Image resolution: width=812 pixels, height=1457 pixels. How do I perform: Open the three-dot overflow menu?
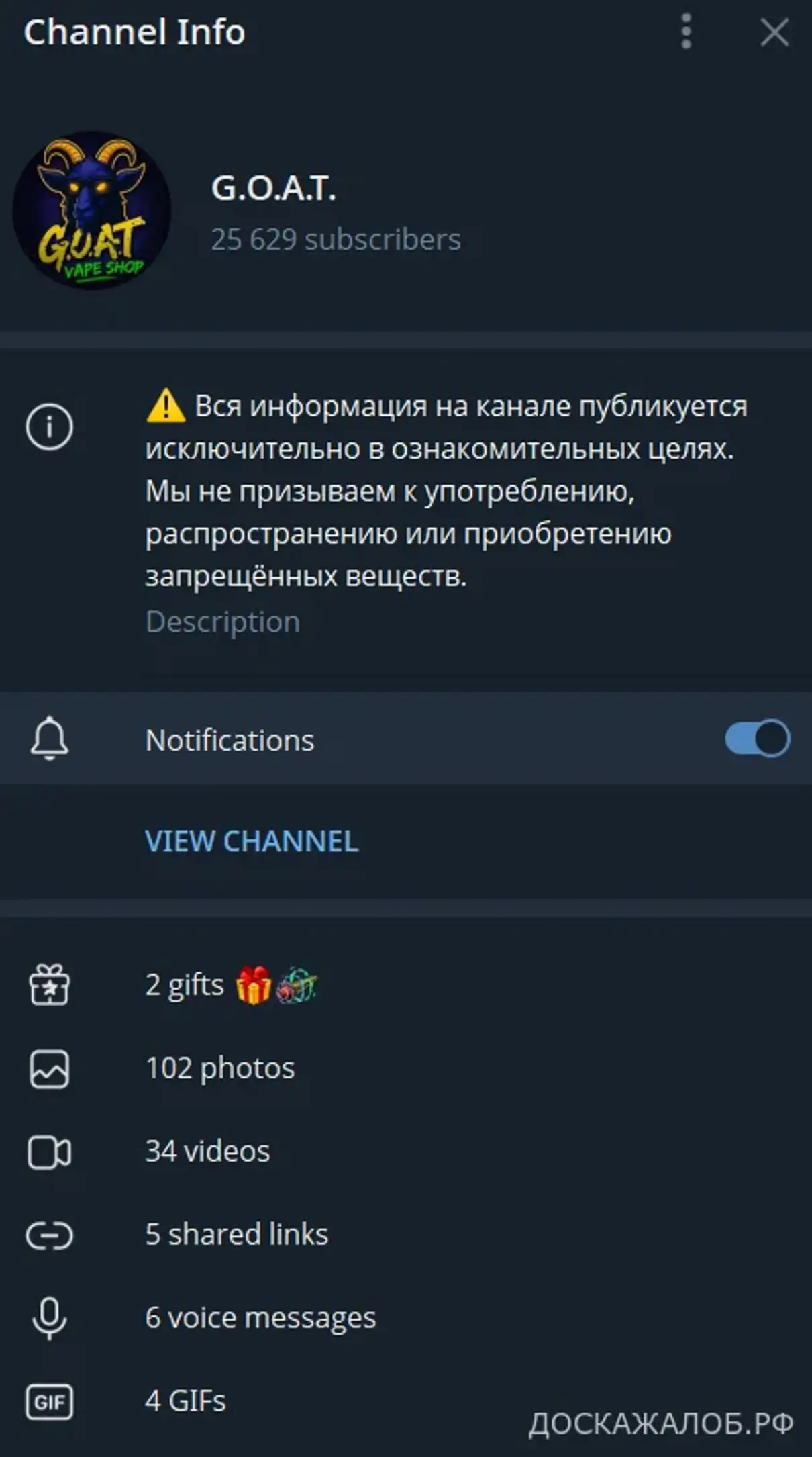point(686,32)
